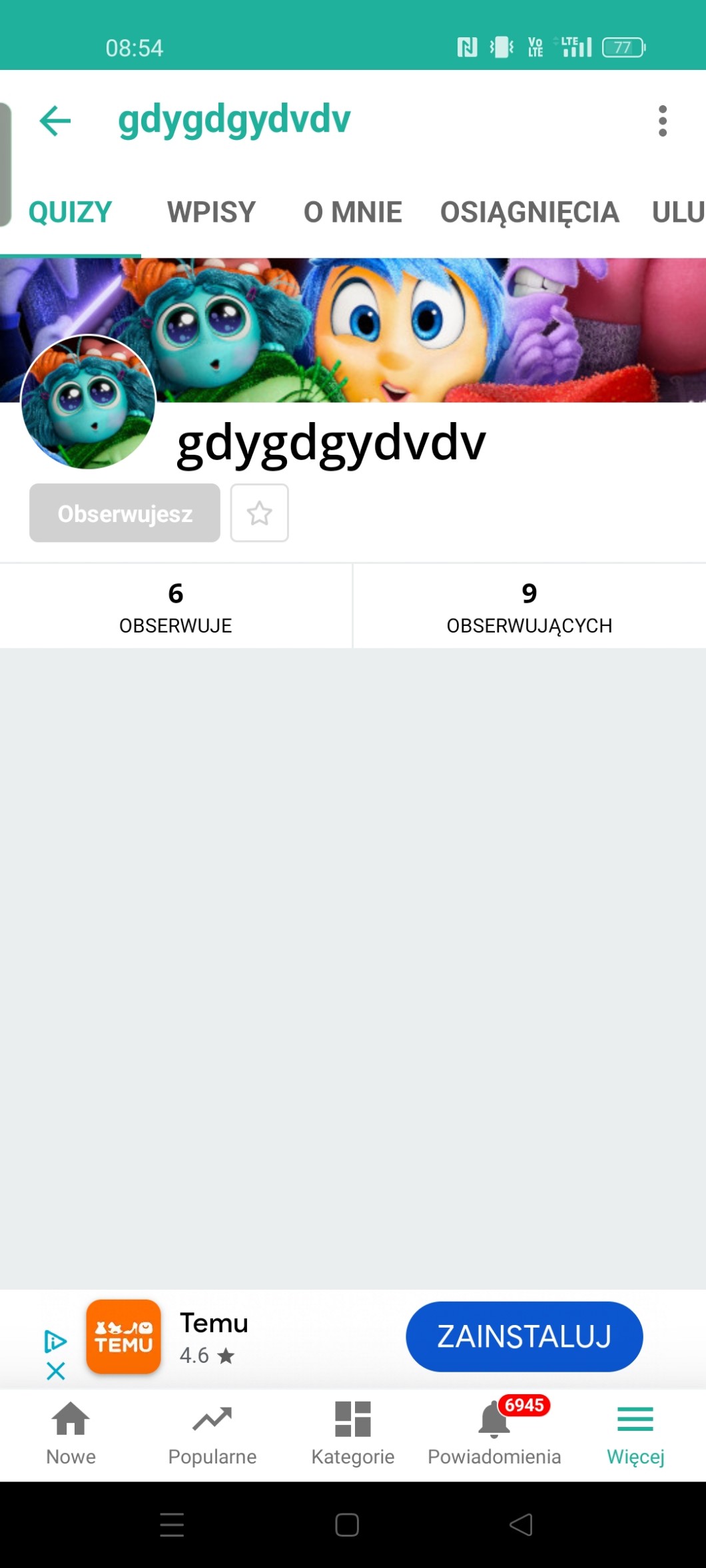Open the three-dot overflow menu
The height and width of the screenshot is (1568, 706).
[x=662, y=121]
